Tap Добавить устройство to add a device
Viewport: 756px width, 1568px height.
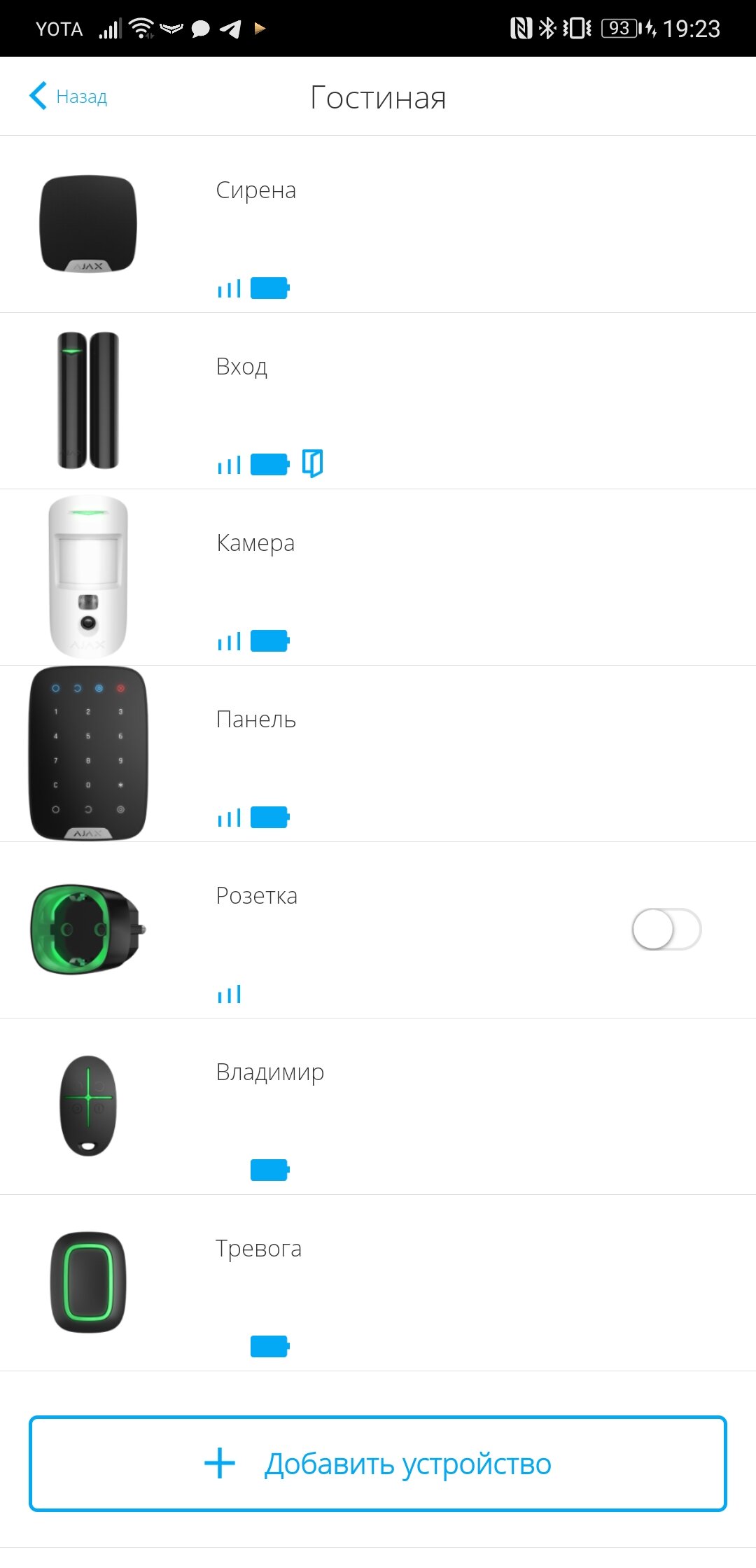pyautogui.click(x=378, y=1463)
